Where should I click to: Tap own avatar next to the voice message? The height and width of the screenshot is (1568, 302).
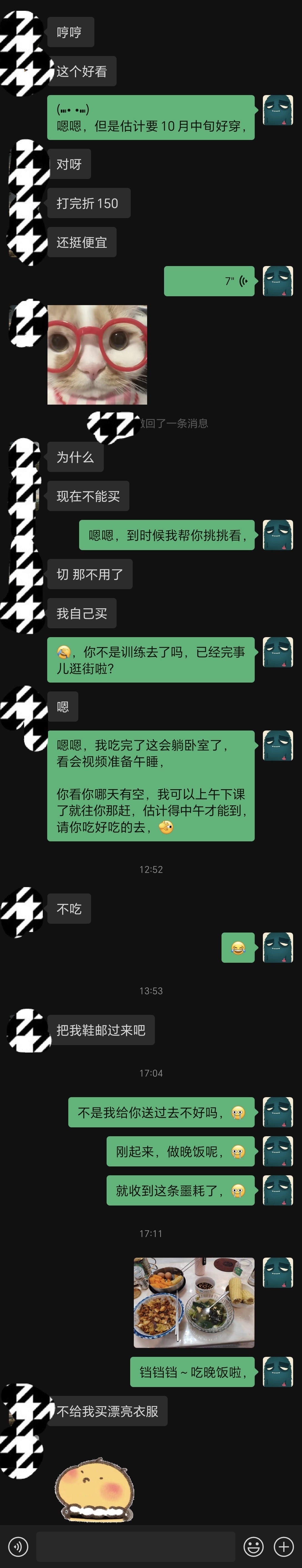pyautogui.click(x=278, y=281)
